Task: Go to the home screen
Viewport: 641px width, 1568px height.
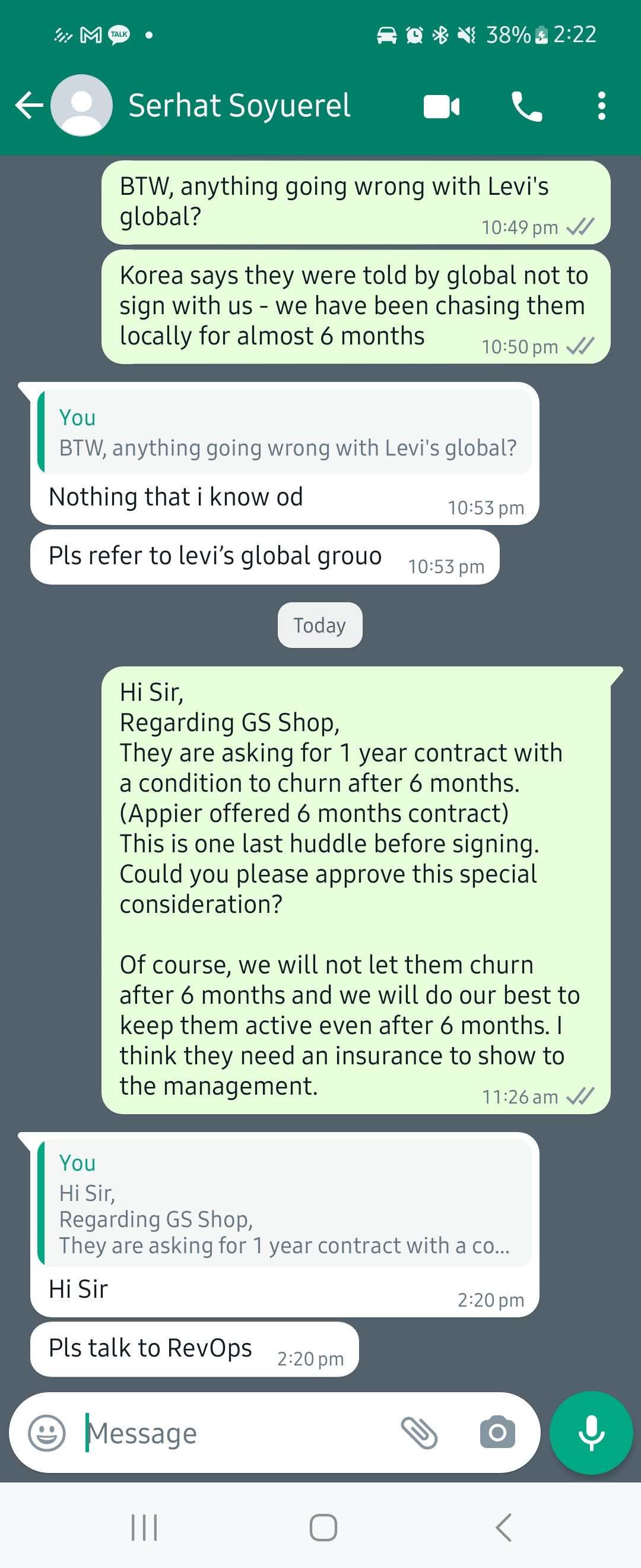Action: [x=323, y=1528]
